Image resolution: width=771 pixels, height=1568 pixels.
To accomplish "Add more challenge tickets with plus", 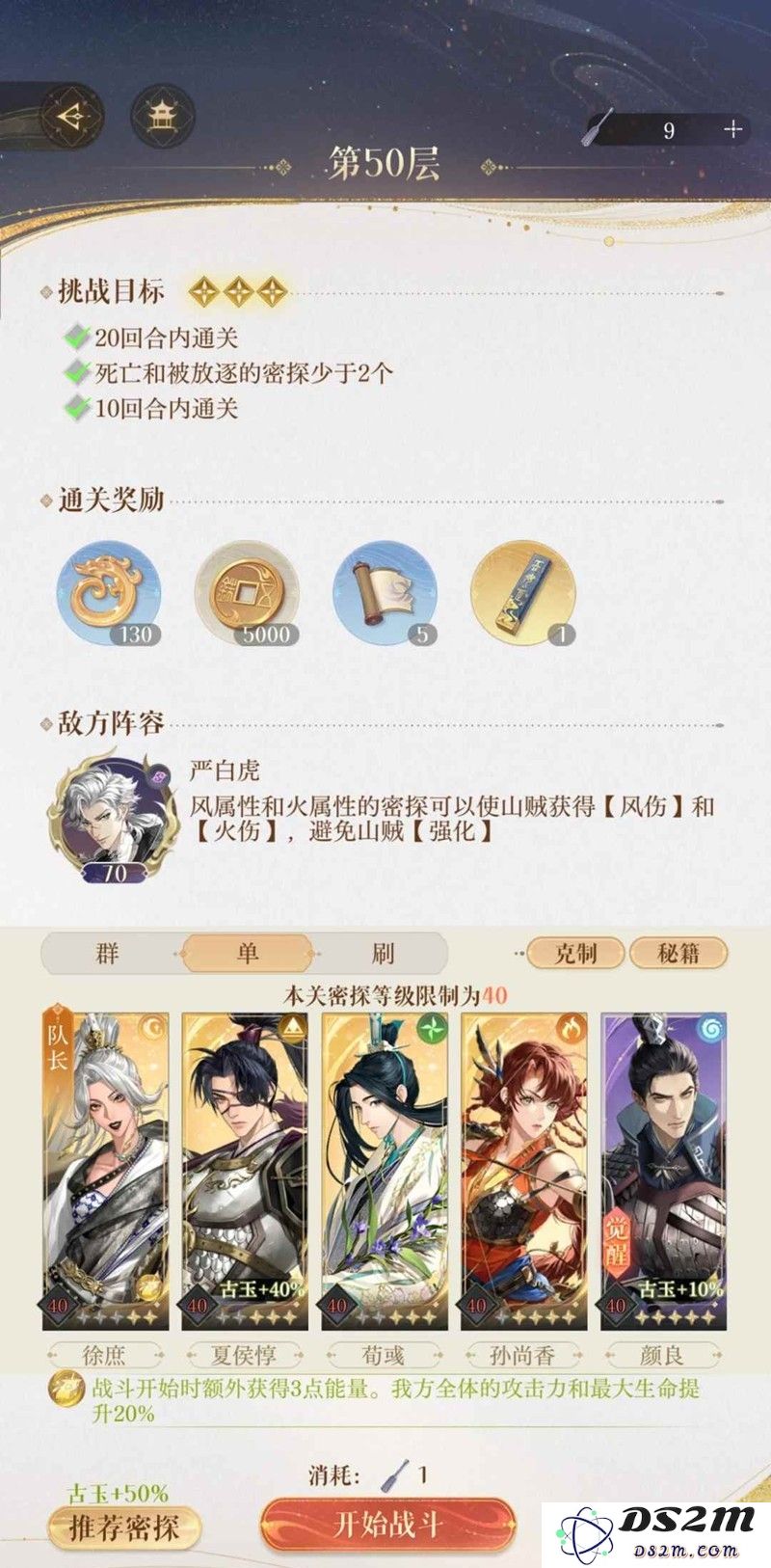I will [733, 129].
